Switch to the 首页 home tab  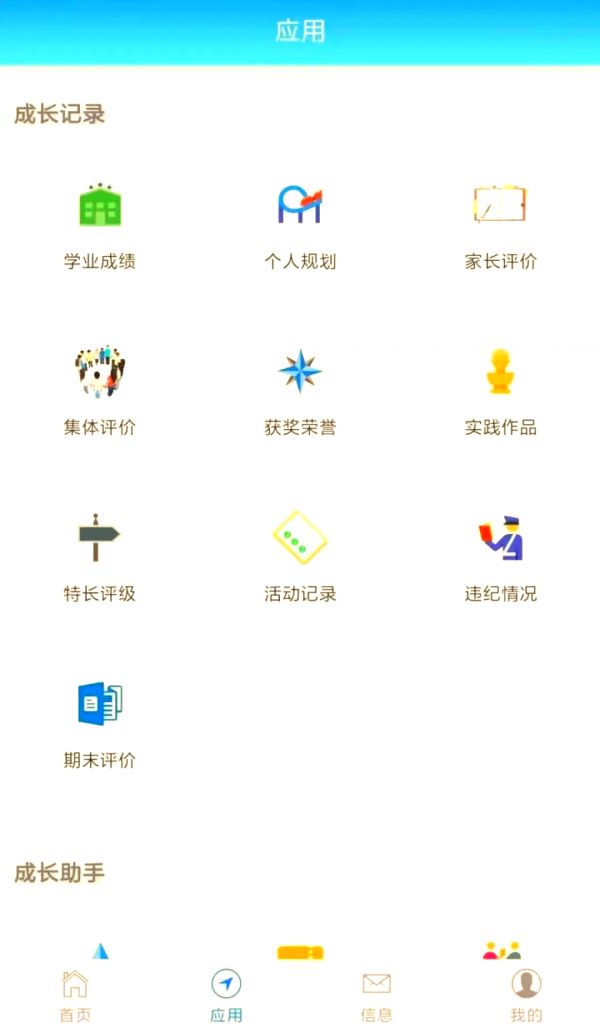75,996
